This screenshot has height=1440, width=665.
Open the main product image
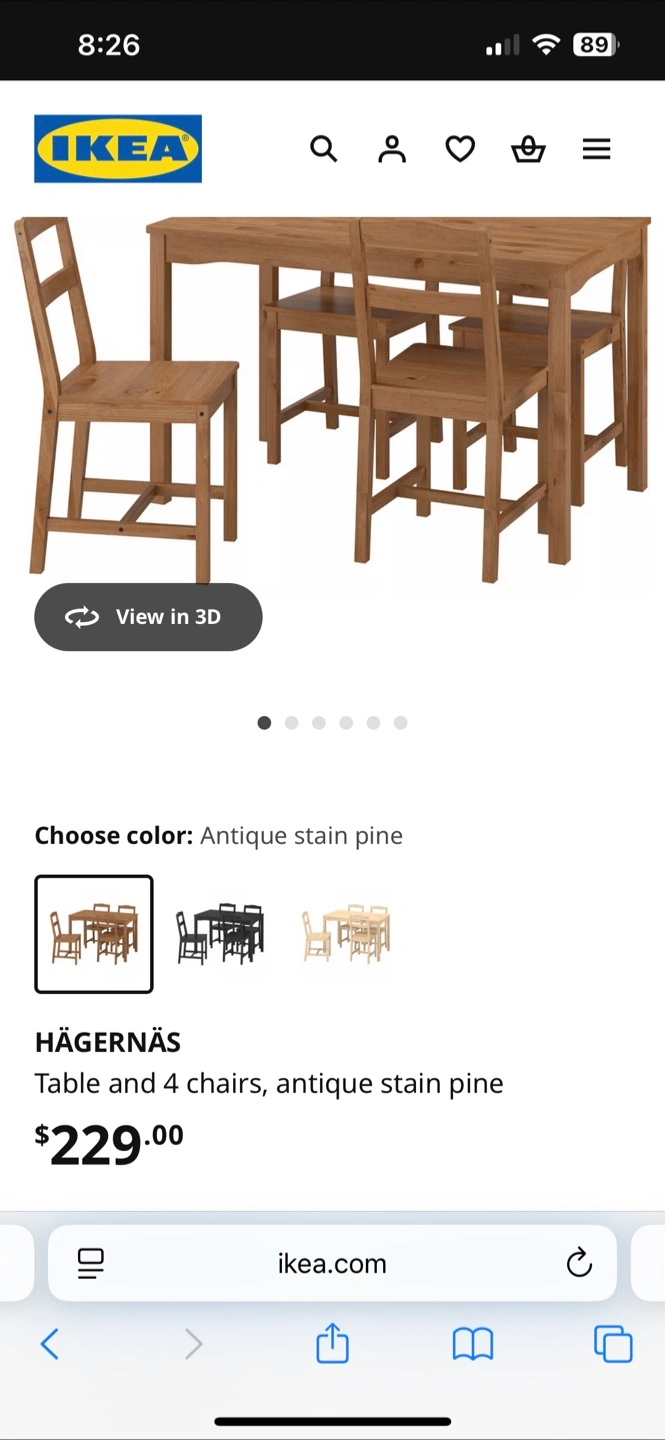[x=332, y=400]
